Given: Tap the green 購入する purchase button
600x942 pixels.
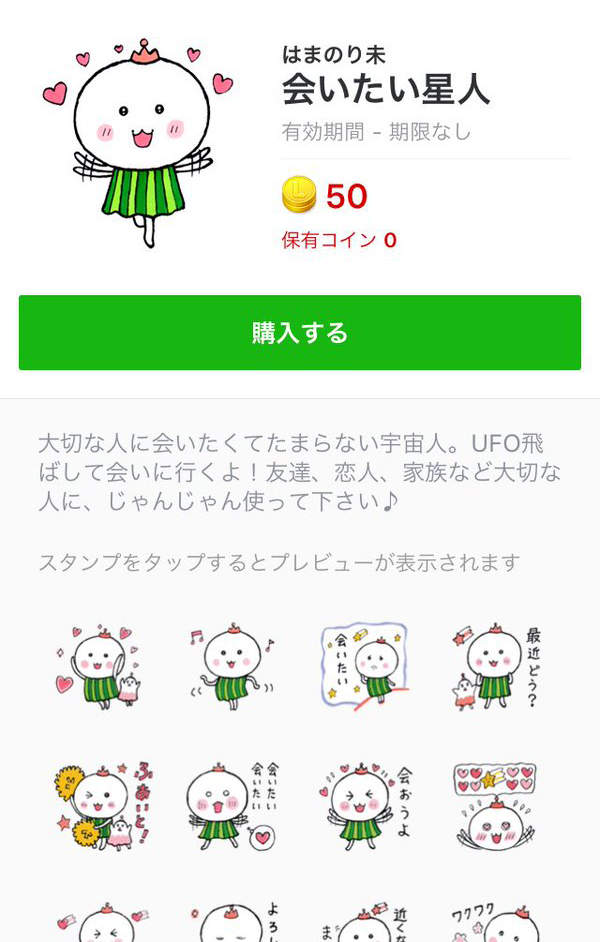Looking at the screenshot, I should [300, 333].
